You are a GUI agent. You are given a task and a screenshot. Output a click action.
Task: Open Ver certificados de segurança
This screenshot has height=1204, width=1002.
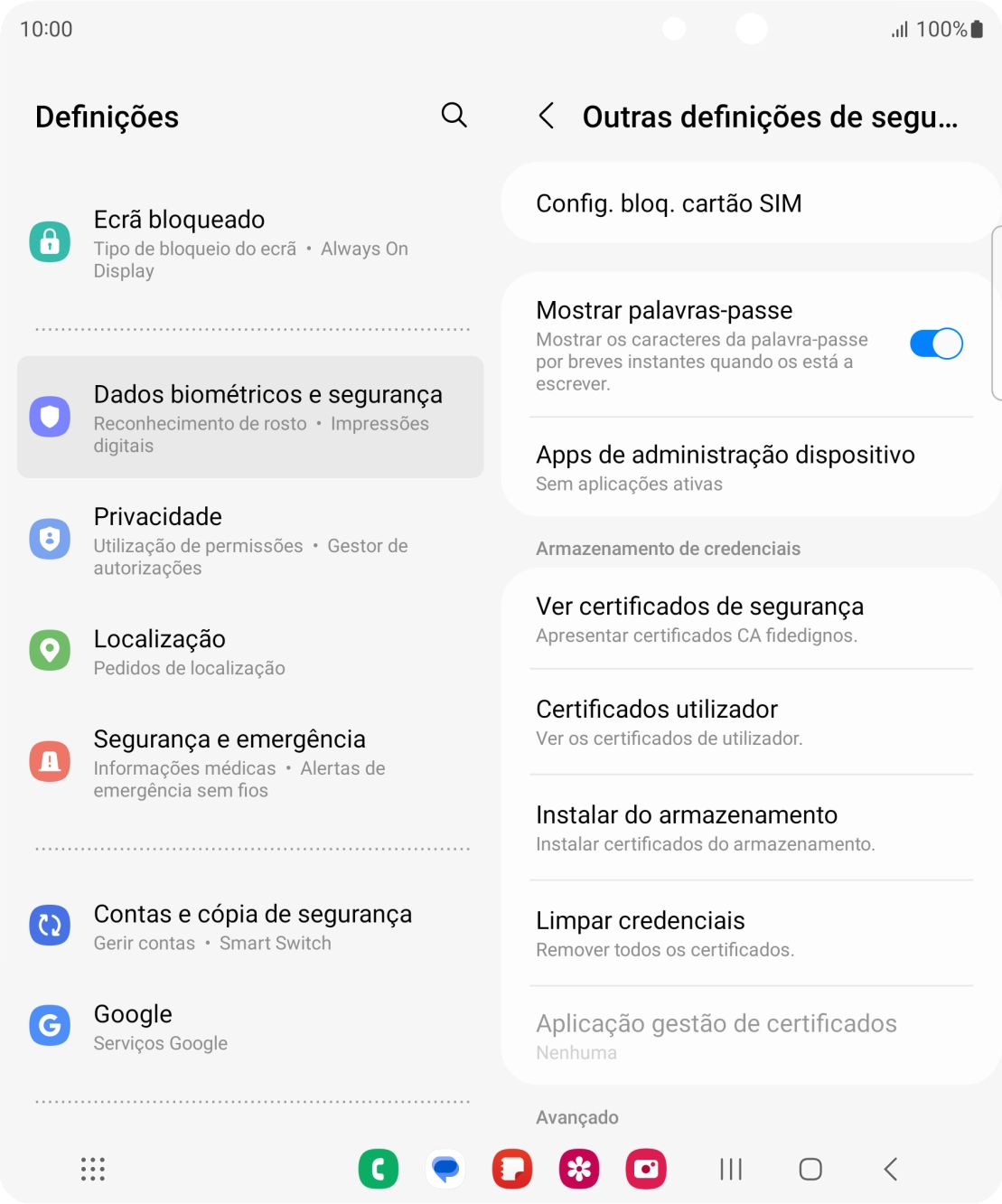[750, 618]
